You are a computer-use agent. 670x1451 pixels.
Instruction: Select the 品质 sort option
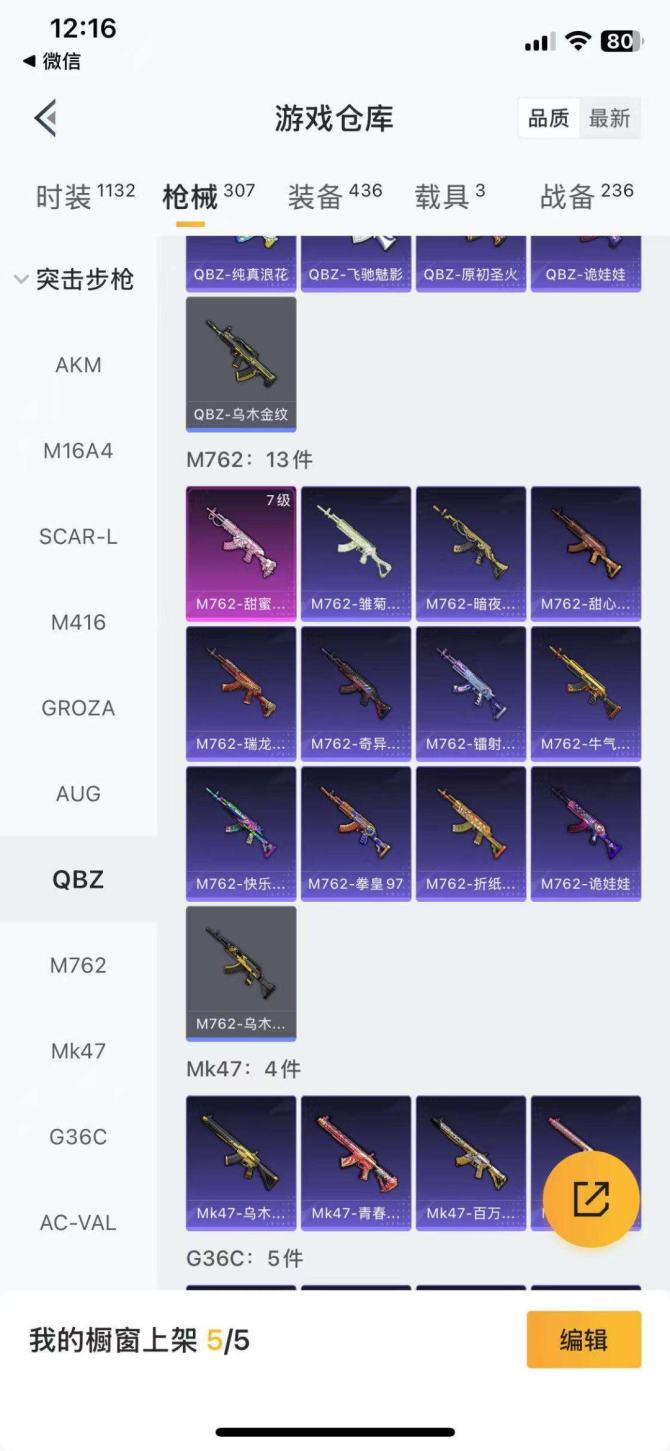[548, 118]
